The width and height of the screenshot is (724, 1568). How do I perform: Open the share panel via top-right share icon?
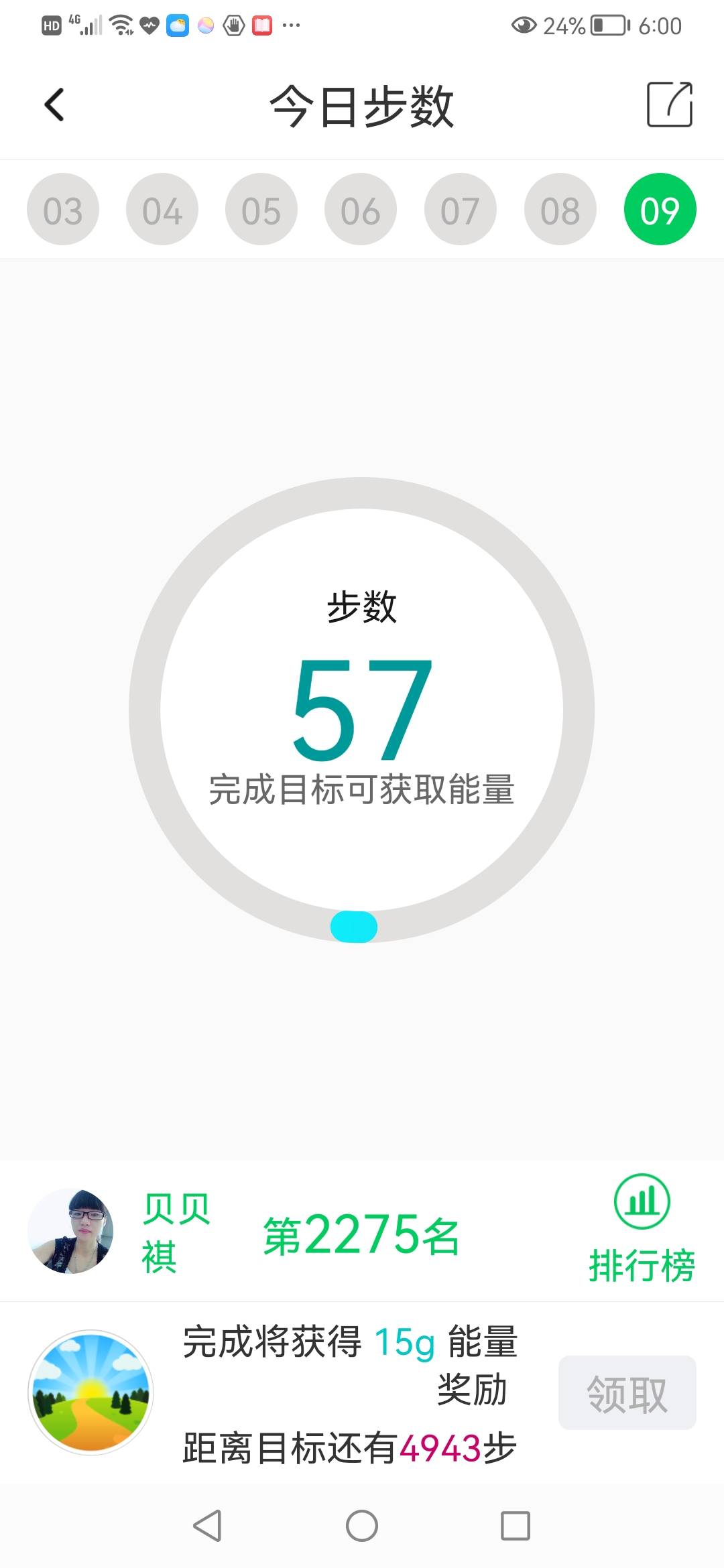point(669,105)
